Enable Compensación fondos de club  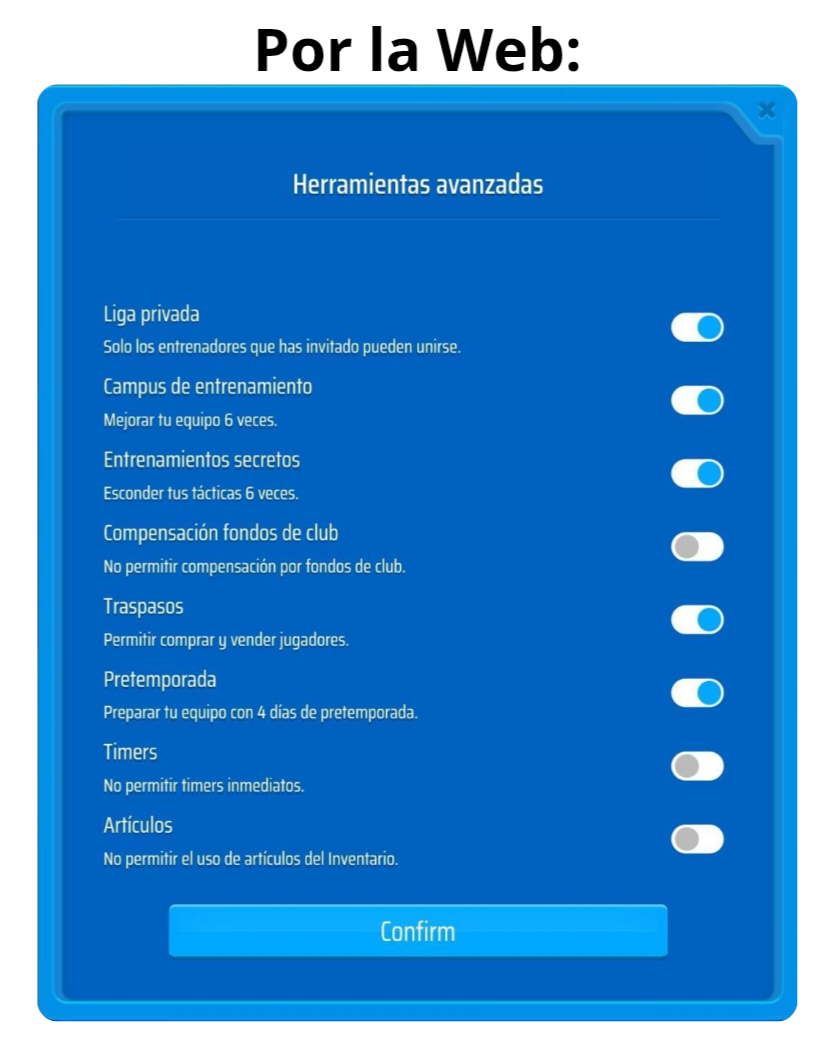point(697,547)
